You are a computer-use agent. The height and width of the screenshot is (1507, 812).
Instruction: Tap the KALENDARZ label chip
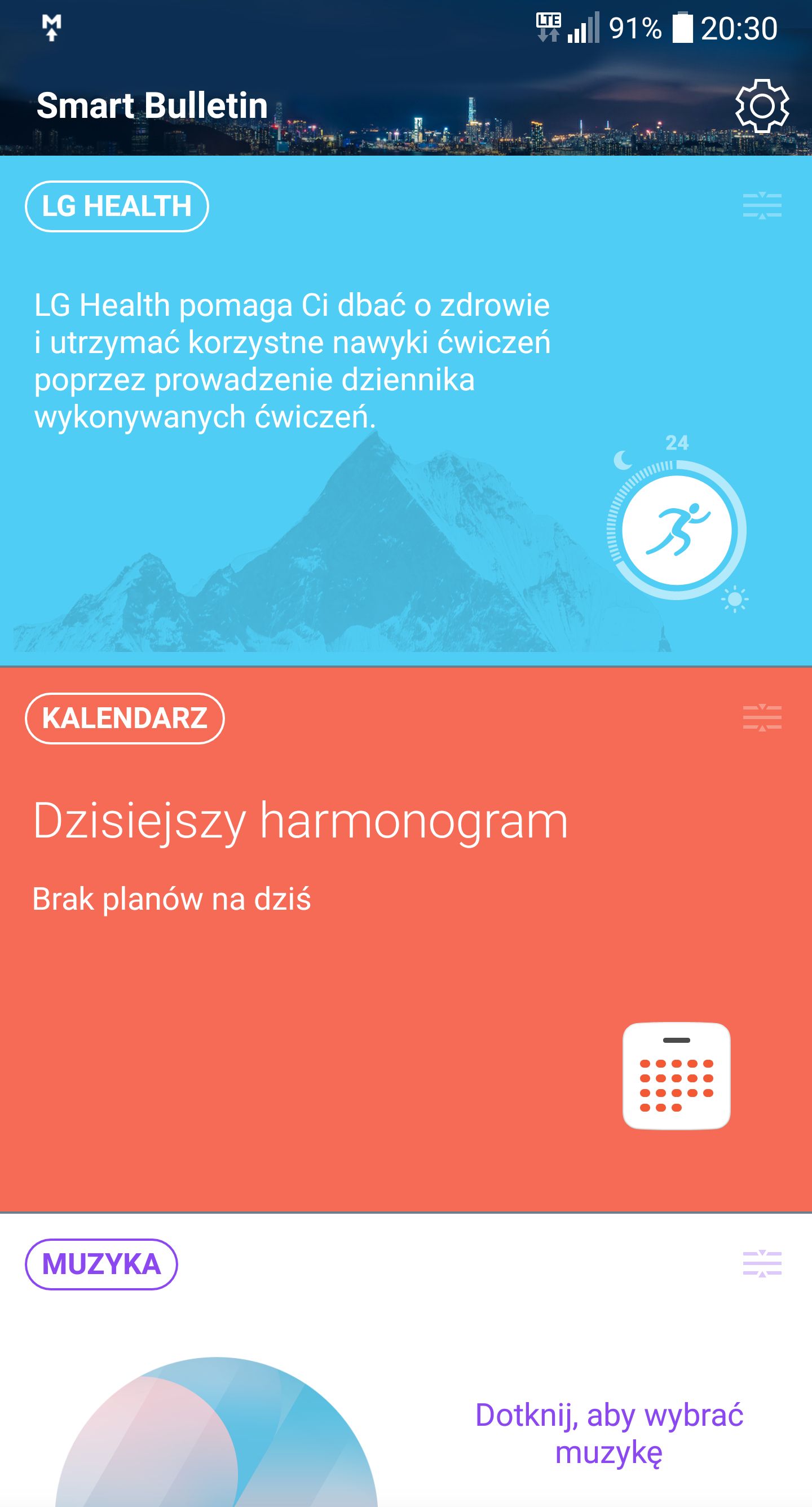(x=125, y=718)
